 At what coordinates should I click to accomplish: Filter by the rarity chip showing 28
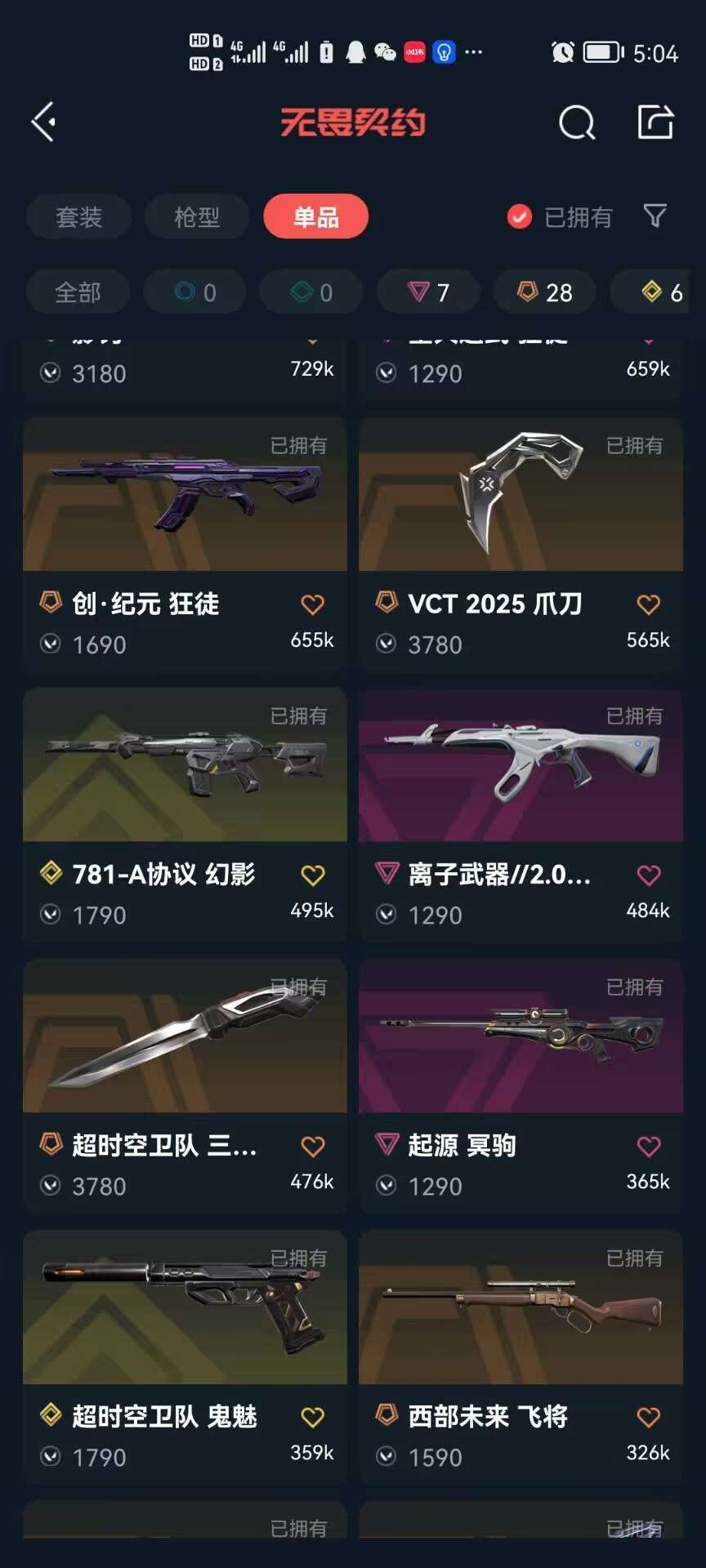pos(545,292)
